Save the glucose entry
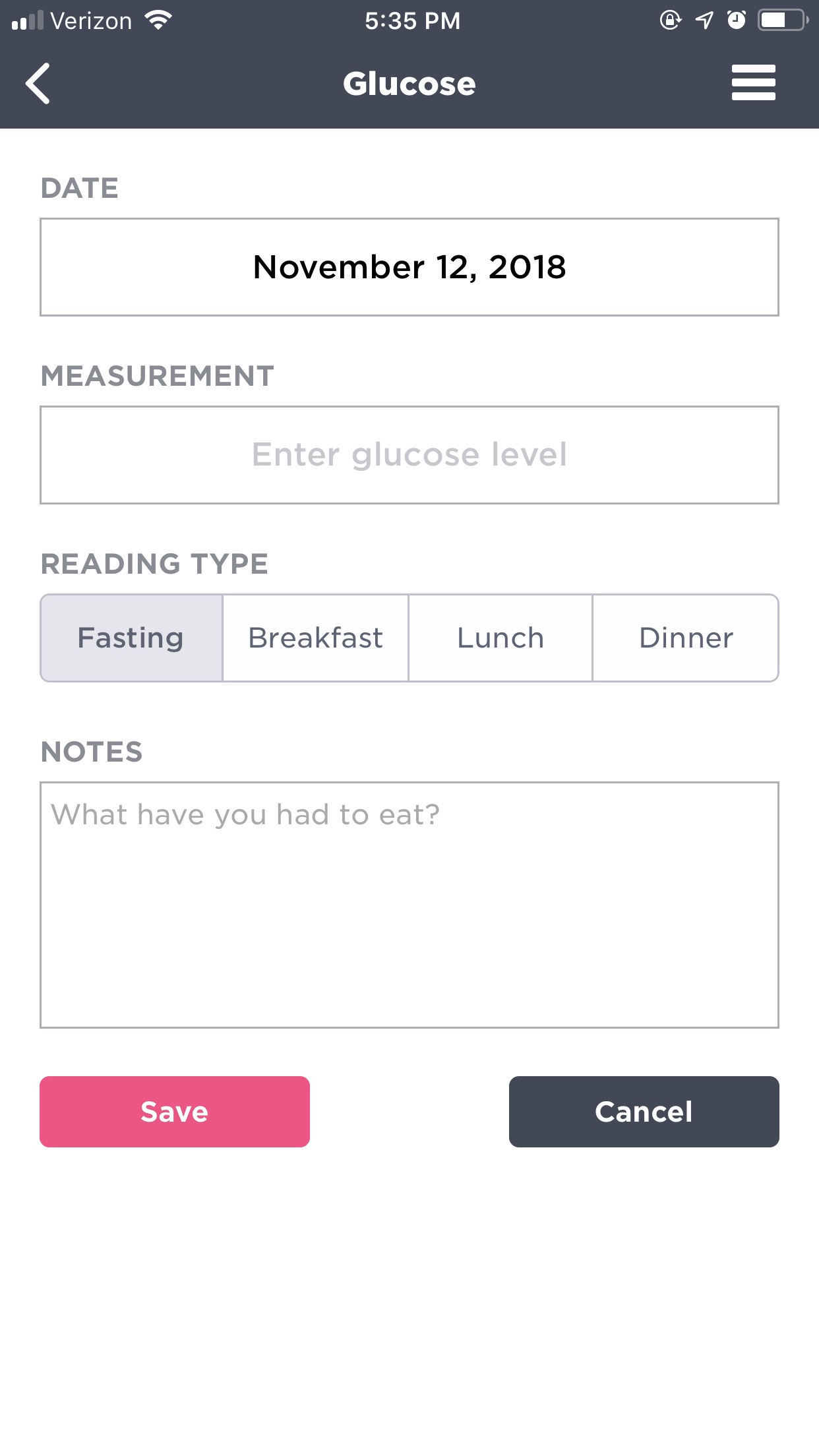The height and width of the screenshot is (1456, 819). (175, 1112)
